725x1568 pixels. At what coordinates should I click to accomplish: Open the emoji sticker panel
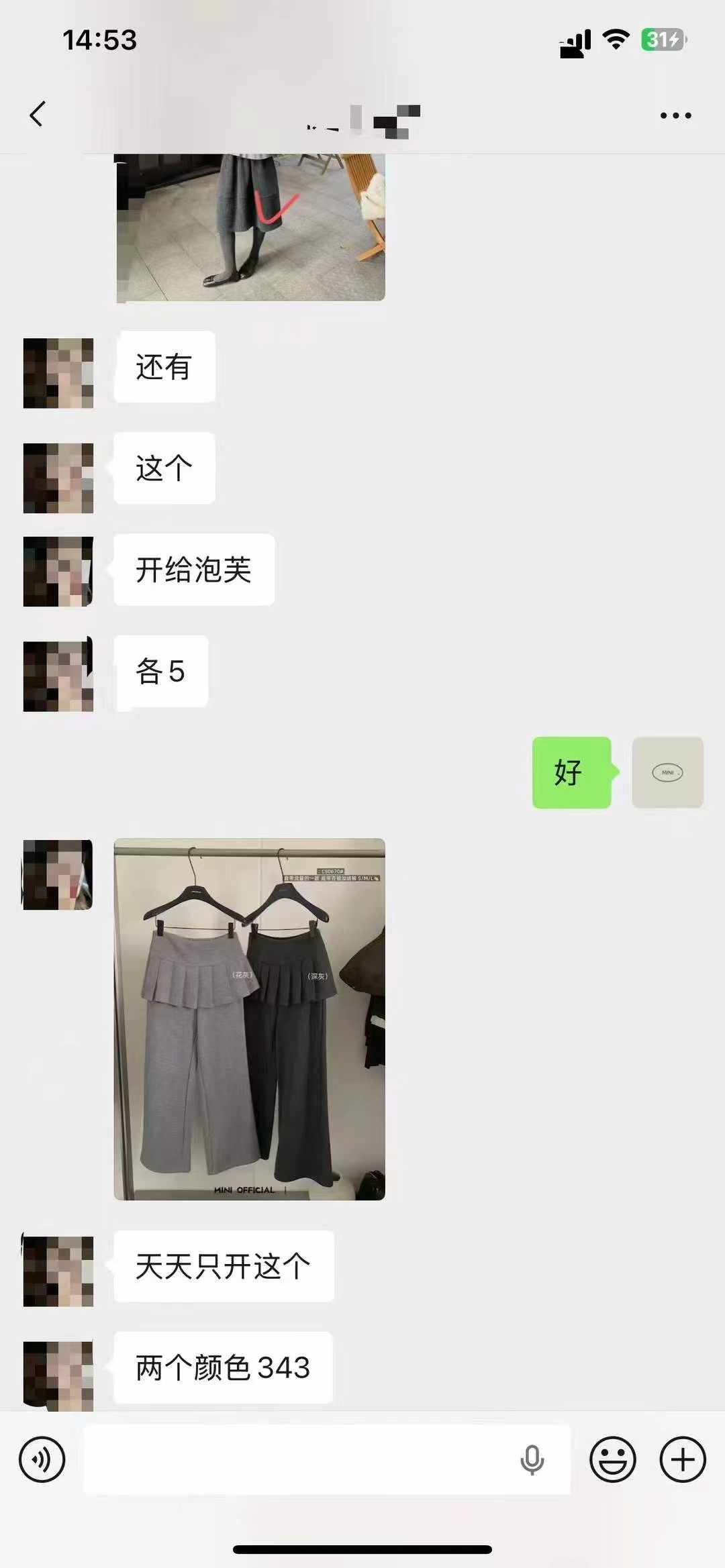[x=612, y=1459]
